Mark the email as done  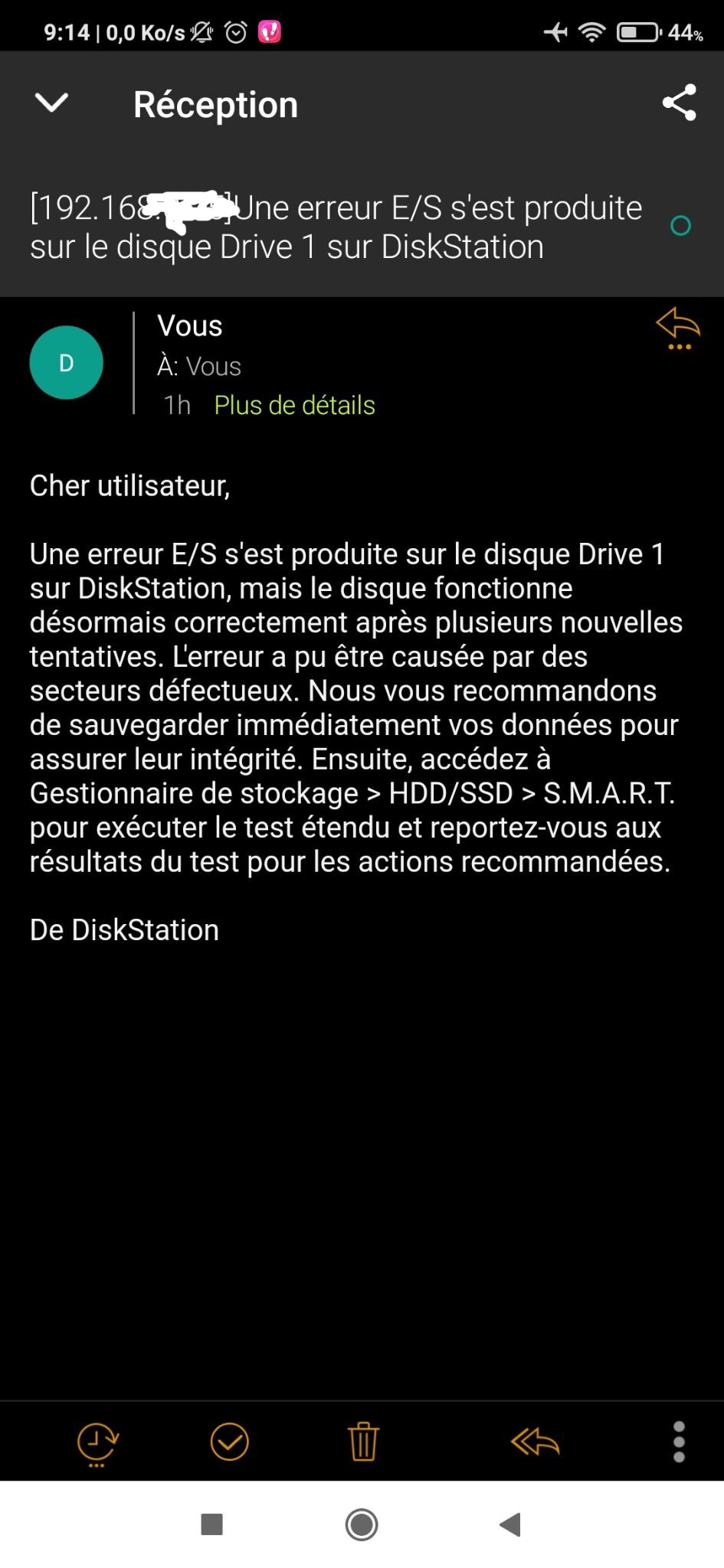pos(229,1442)
